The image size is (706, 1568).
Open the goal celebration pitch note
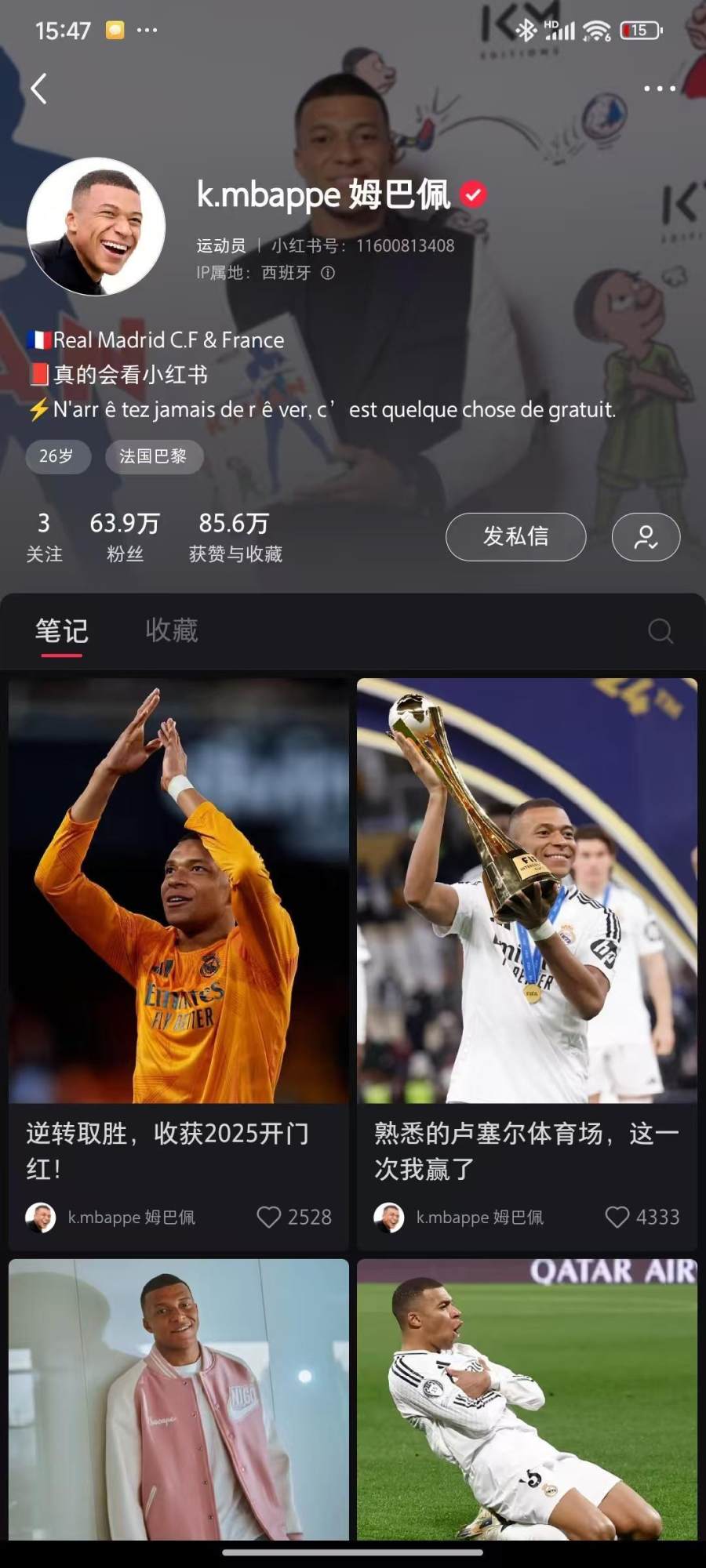coord(527,1399)
